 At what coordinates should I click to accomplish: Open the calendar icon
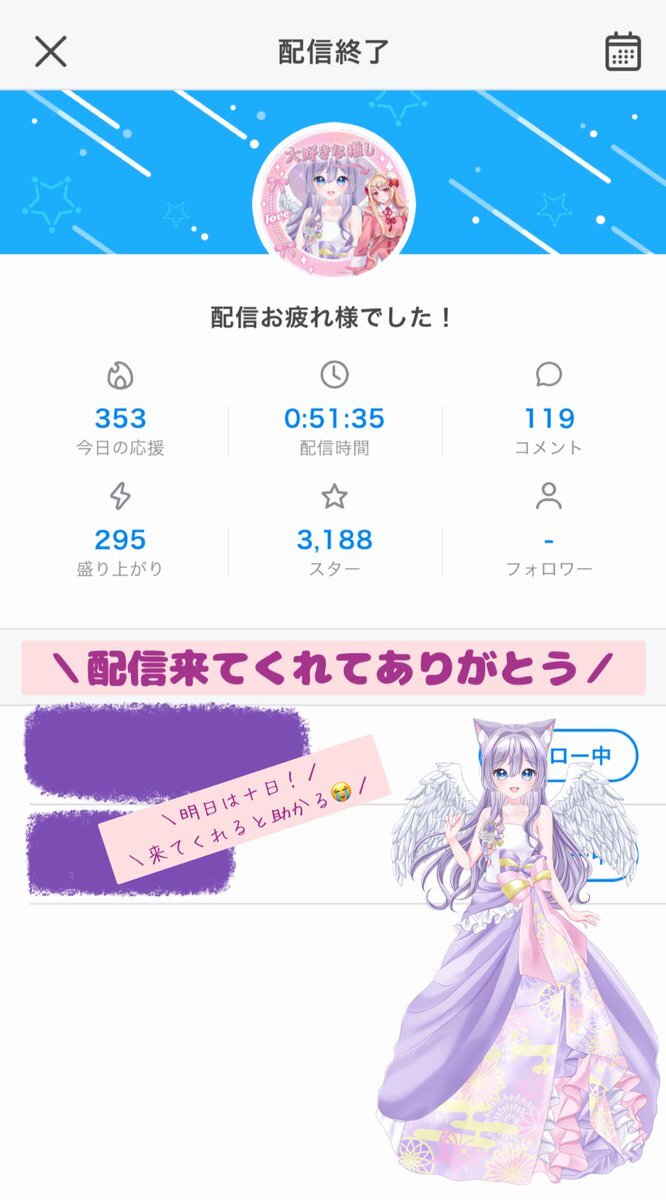pos(622,52)
